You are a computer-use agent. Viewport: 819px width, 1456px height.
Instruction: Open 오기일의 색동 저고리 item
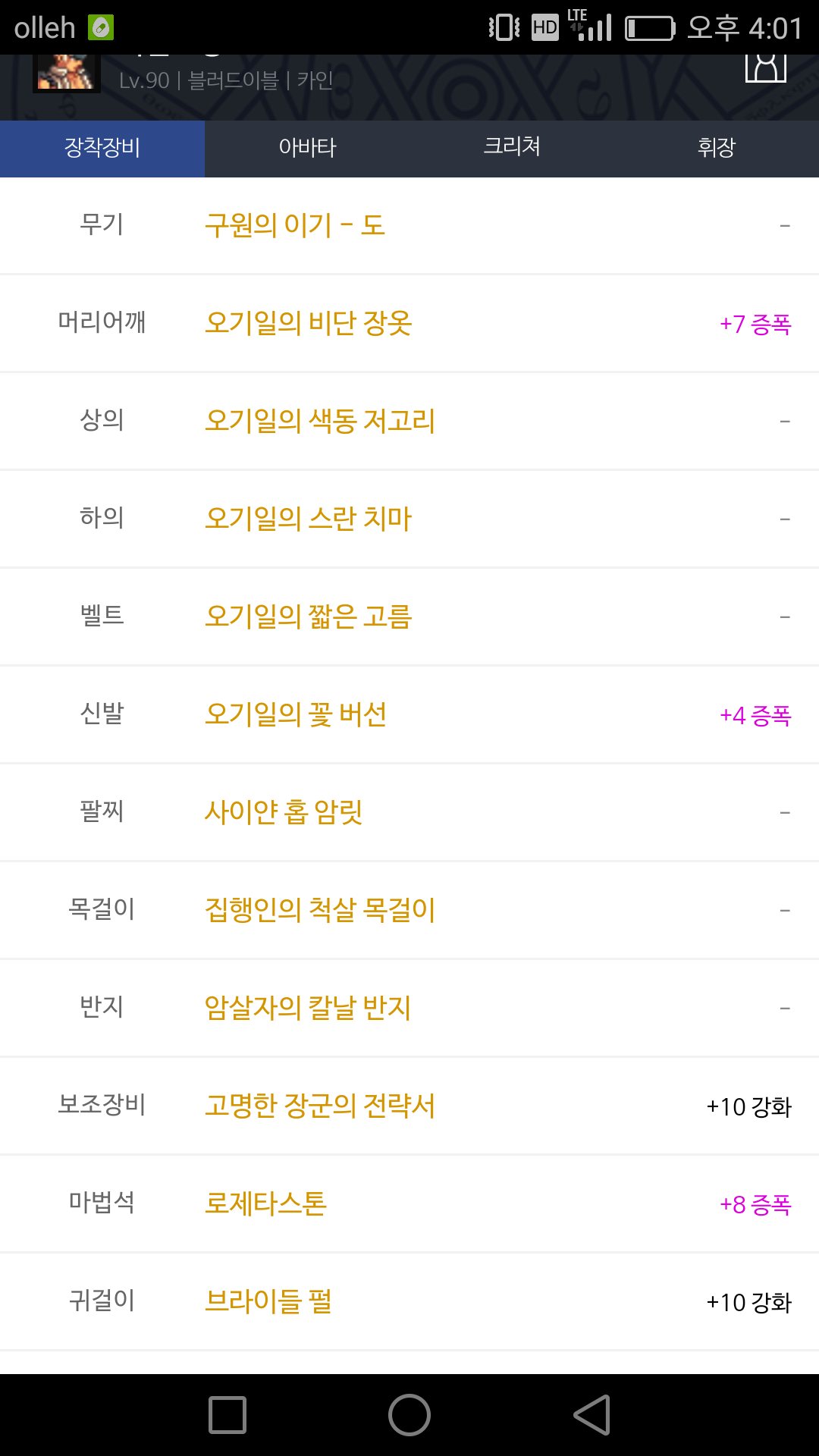pos(319,421)
